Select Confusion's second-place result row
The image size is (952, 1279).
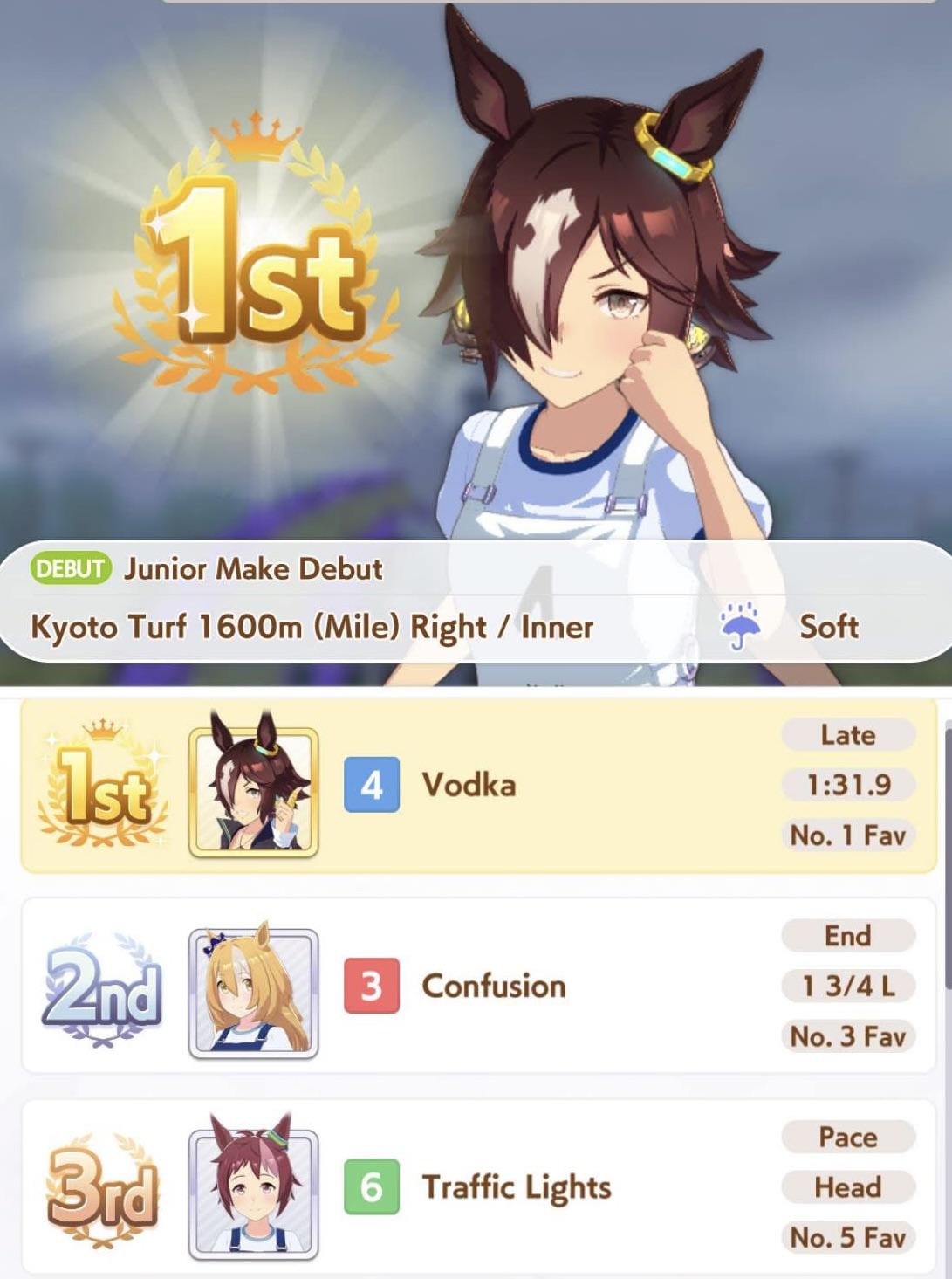click(x=477, y=987)
